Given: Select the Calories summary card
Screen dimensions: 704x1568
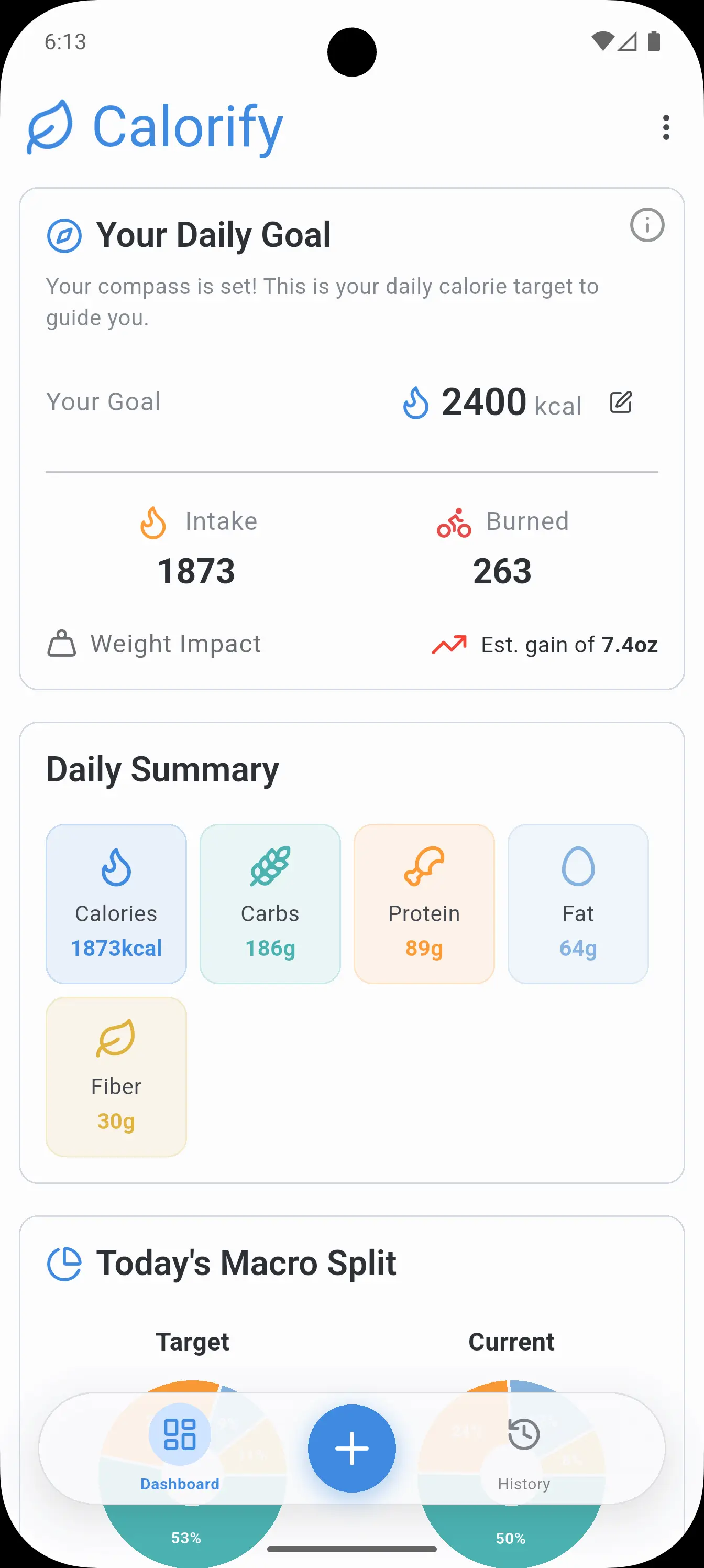Looking at the screenshot, I should [116, 904].
